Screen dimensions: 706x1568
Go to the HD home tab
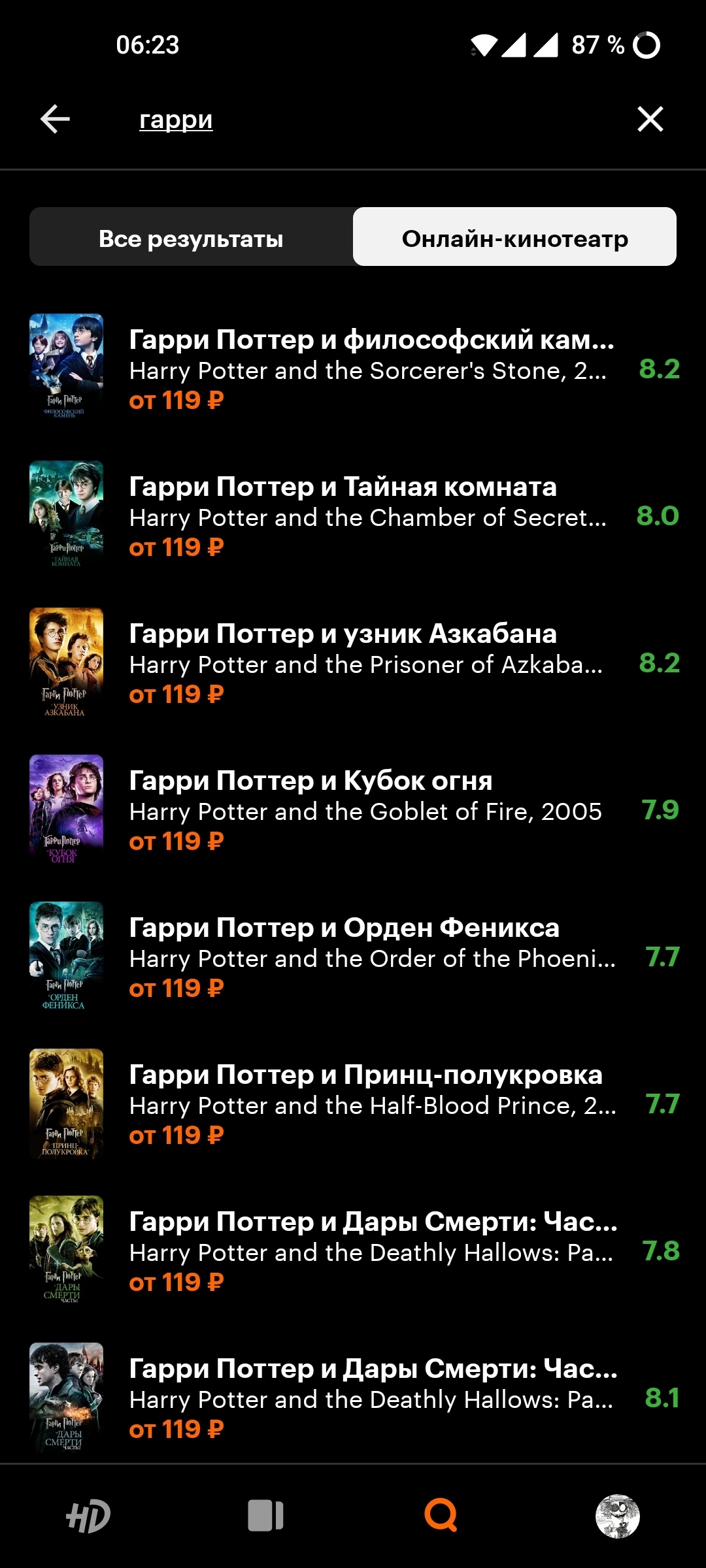tap(88, 1516)
